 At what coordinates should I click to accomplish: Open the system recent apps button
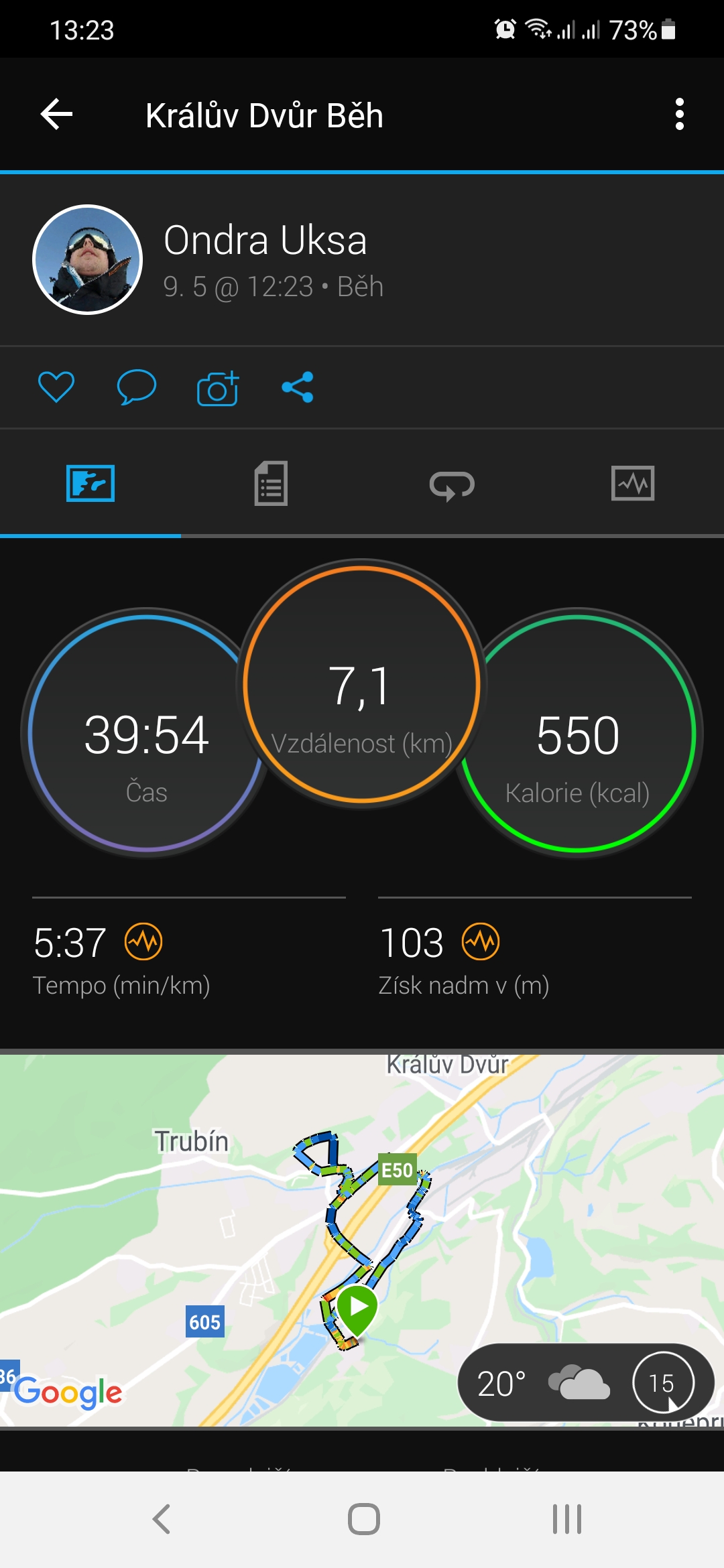pos(567,1519)
